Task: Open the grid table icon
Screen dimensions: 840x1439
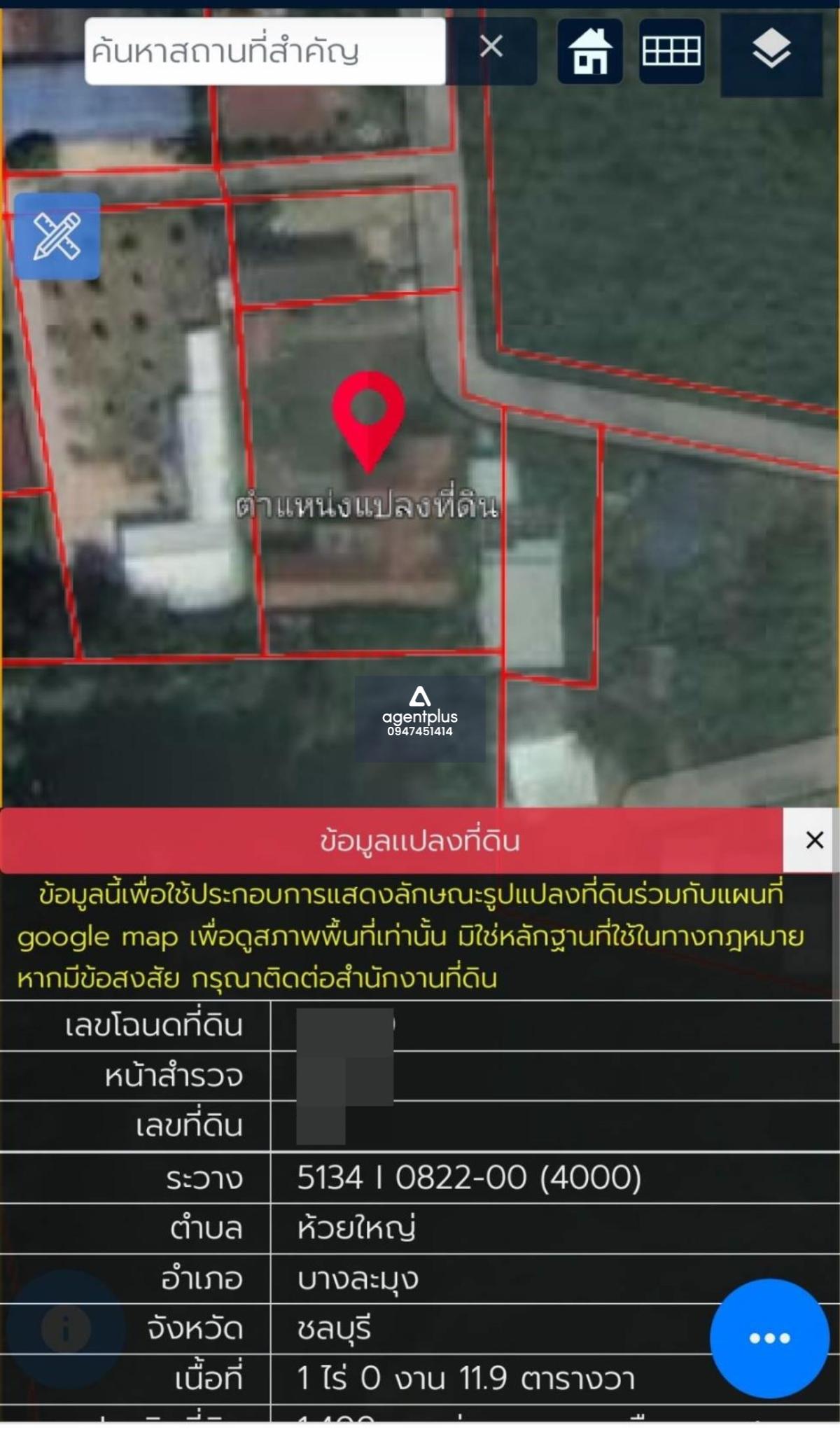Action: point(671,51)
